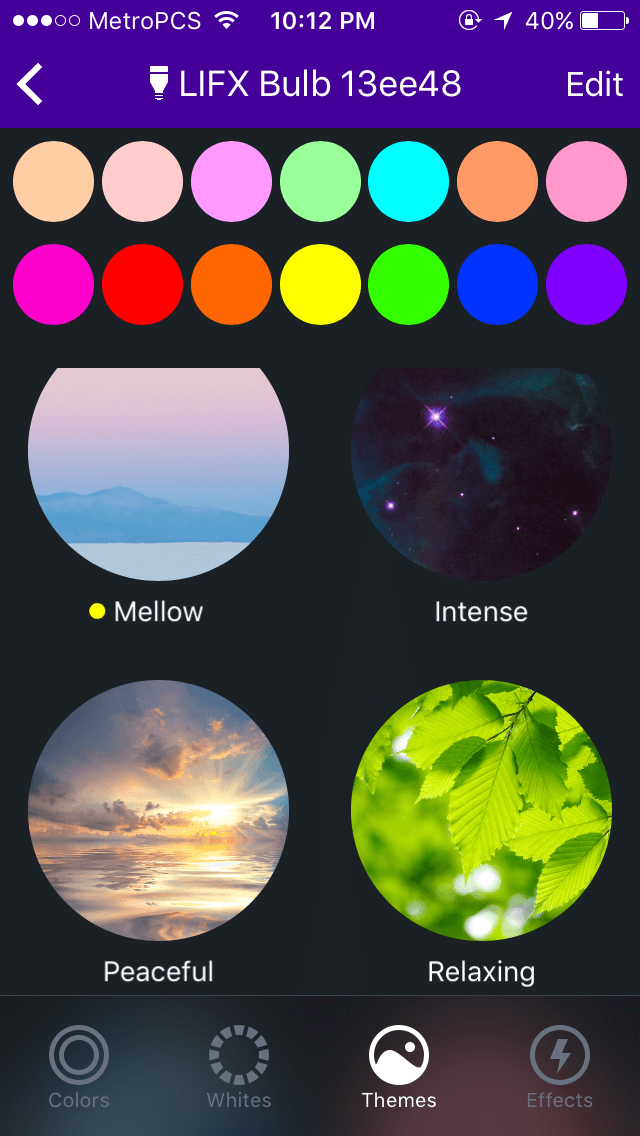This screenshot has width=640, height=1136.
Task: Switch to the Whites tab
Action: pos(239,1066)
